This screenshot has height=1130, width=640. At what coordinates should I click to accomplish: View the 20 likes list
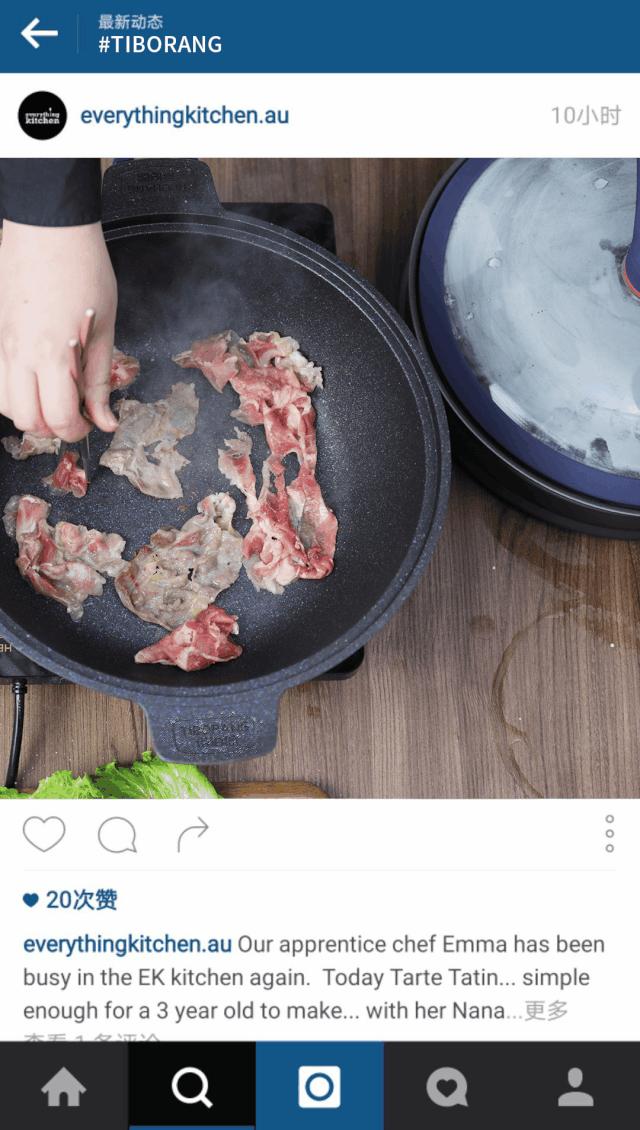[71, 899]
